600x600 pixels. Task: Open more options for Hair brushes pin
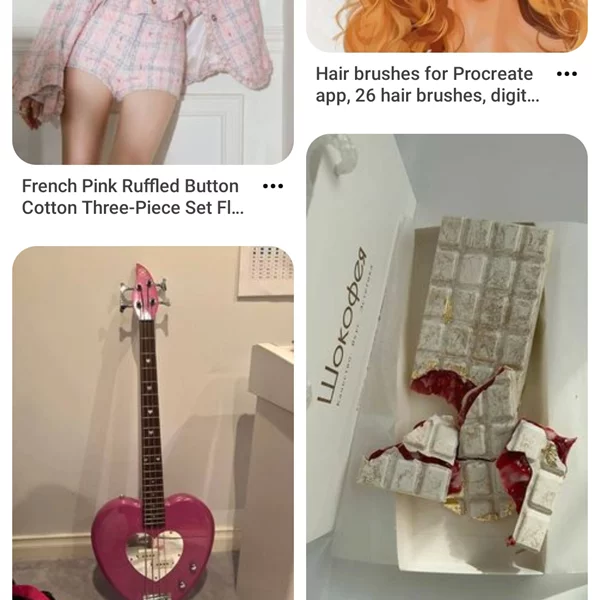click(x=567, y=74)
